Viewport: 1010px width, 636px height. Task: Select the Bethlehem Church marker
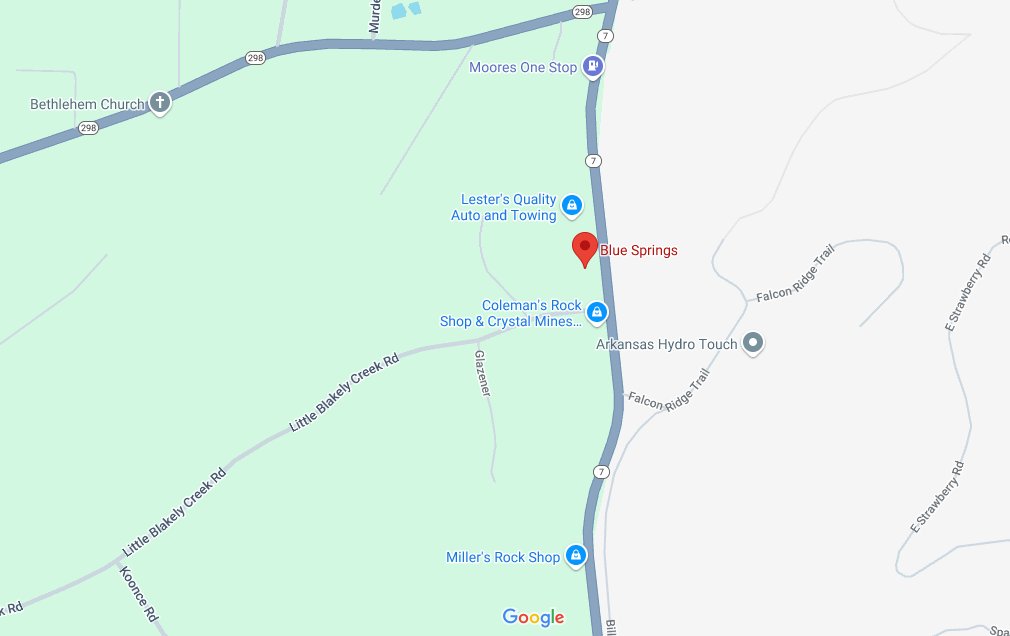[x=159, y=103]
